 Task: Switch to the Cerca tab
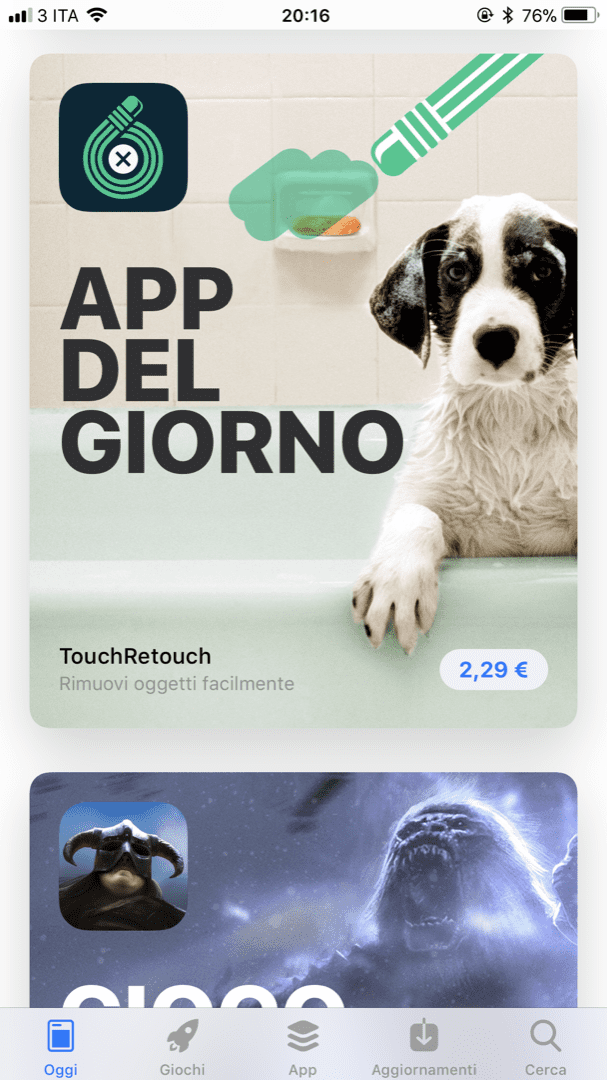coord(545,1046)
